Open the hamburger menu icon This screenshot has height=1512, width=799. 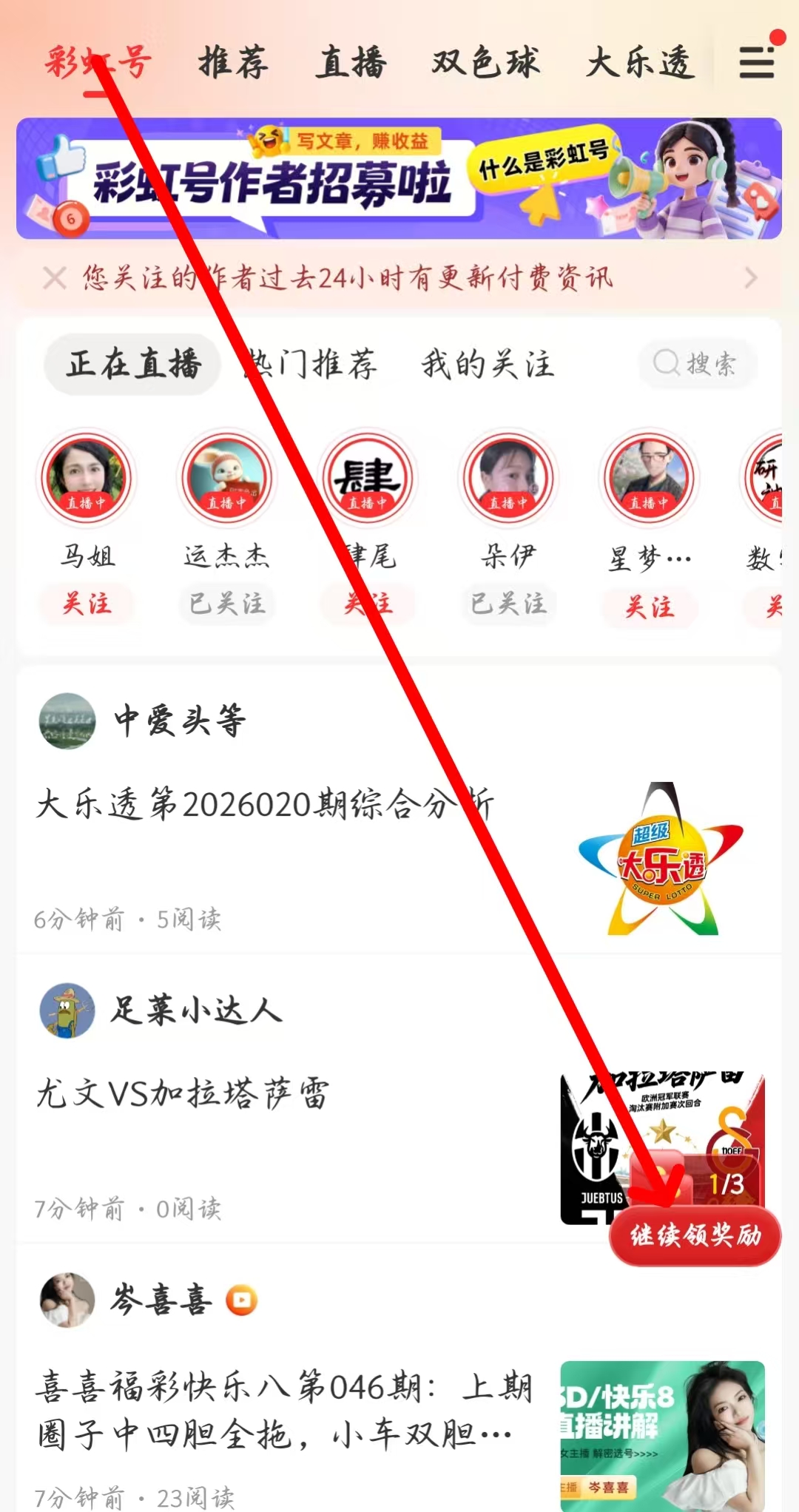point(757,62)
